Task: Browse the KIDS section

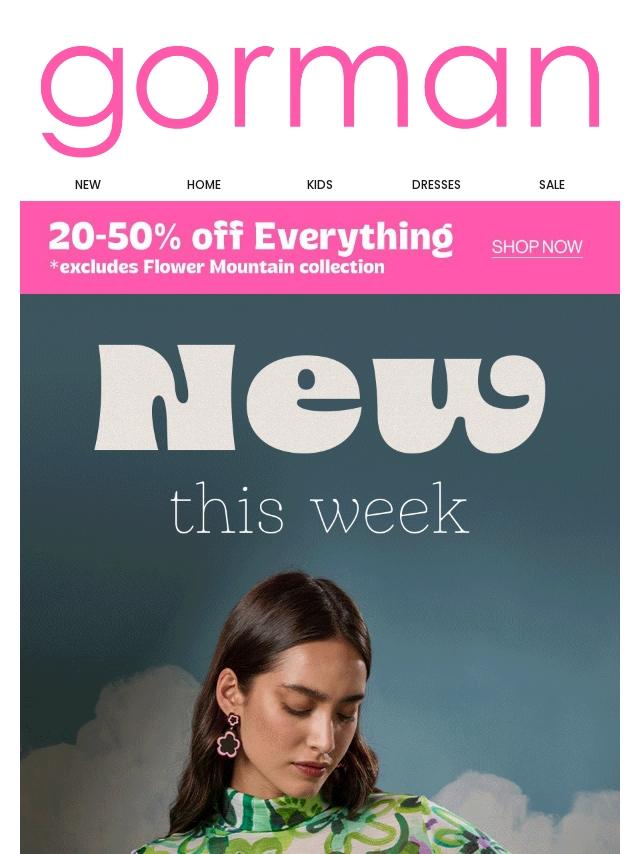Action: pos(320,185)
